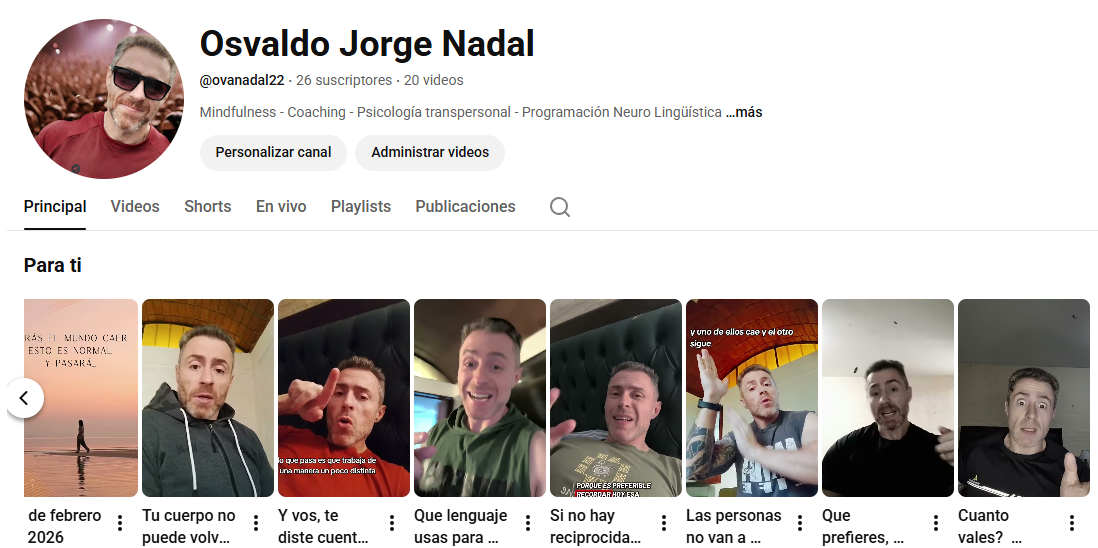This screenshot has width=1098, height=548.
Task: Switch to the Videos tab
Action: click(x=135, y=207)
